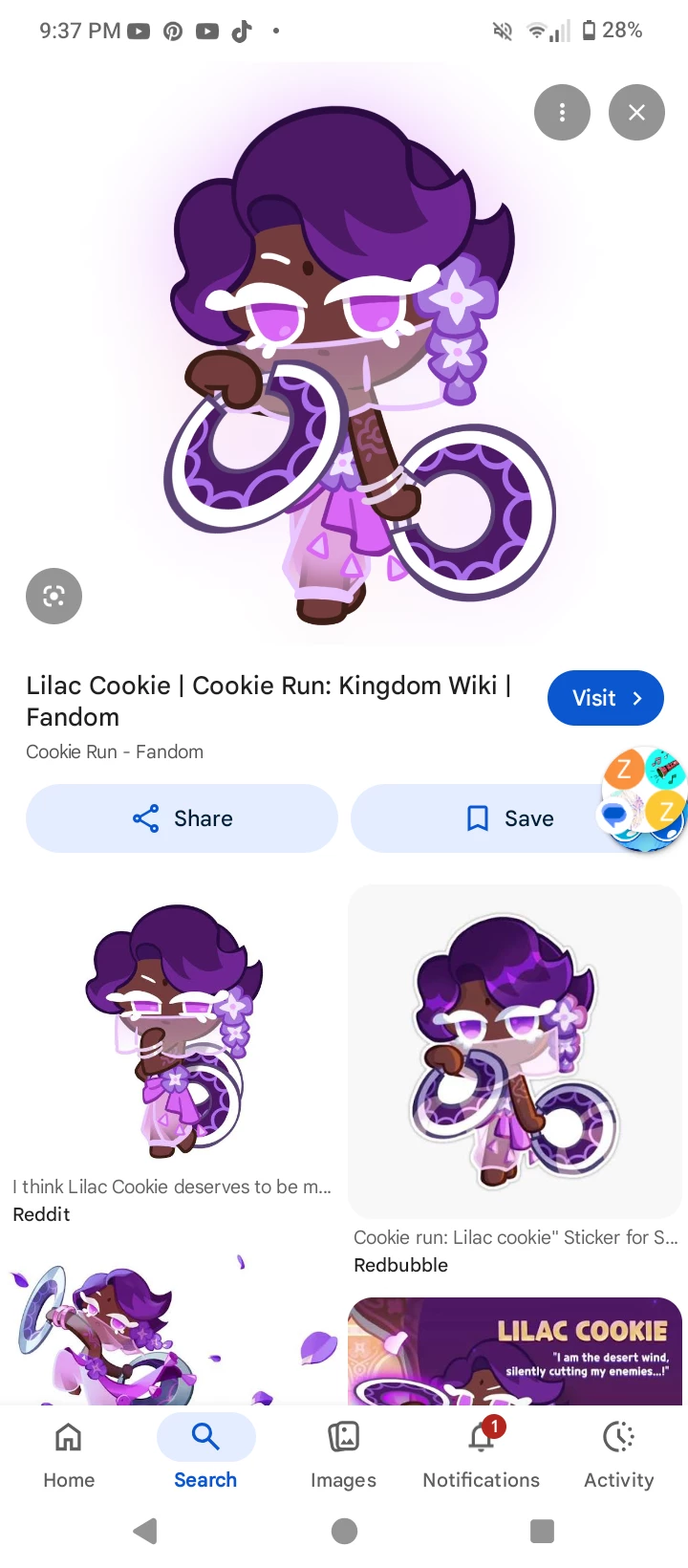Search this image with Lens

(54, 596)
